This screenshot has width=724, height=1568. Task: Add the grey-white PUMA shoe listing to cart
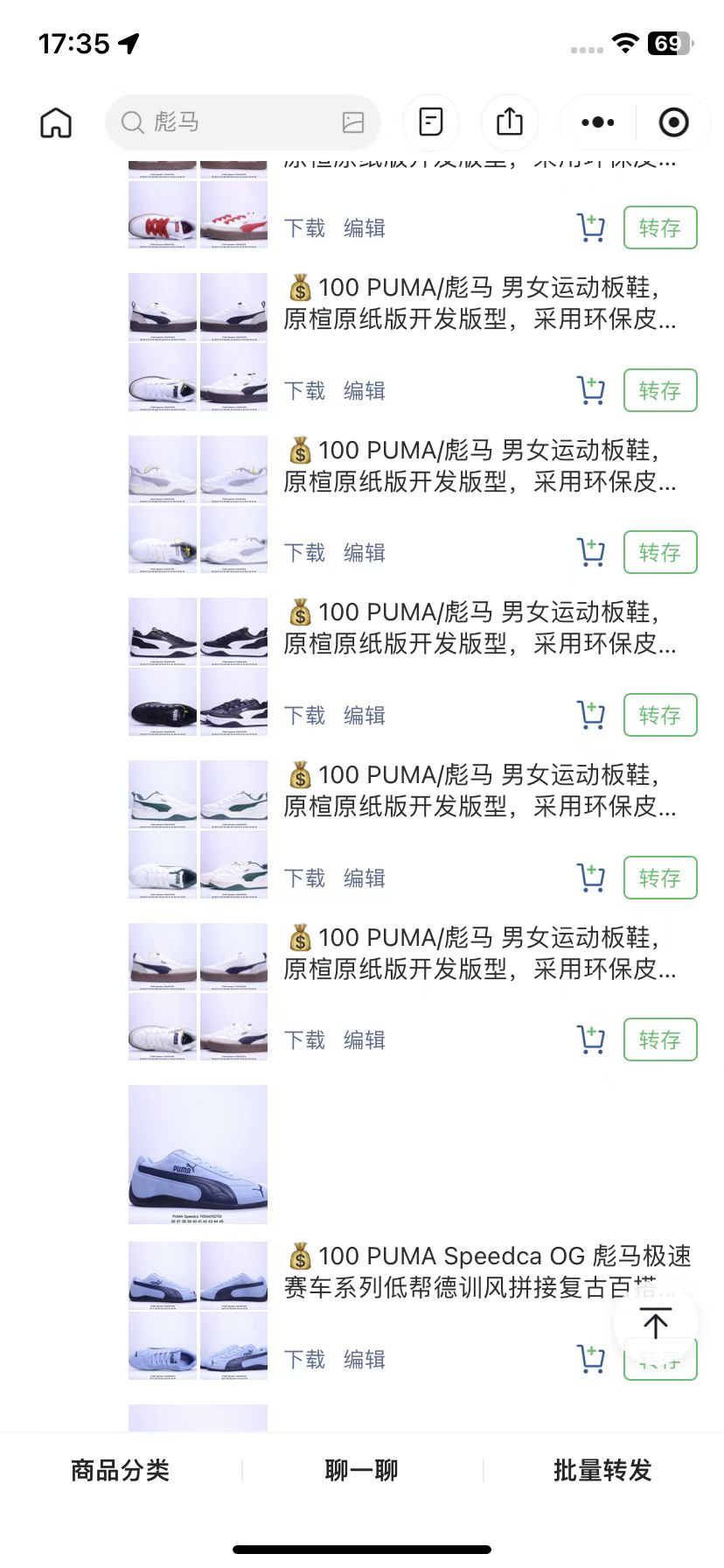[592, 552]
